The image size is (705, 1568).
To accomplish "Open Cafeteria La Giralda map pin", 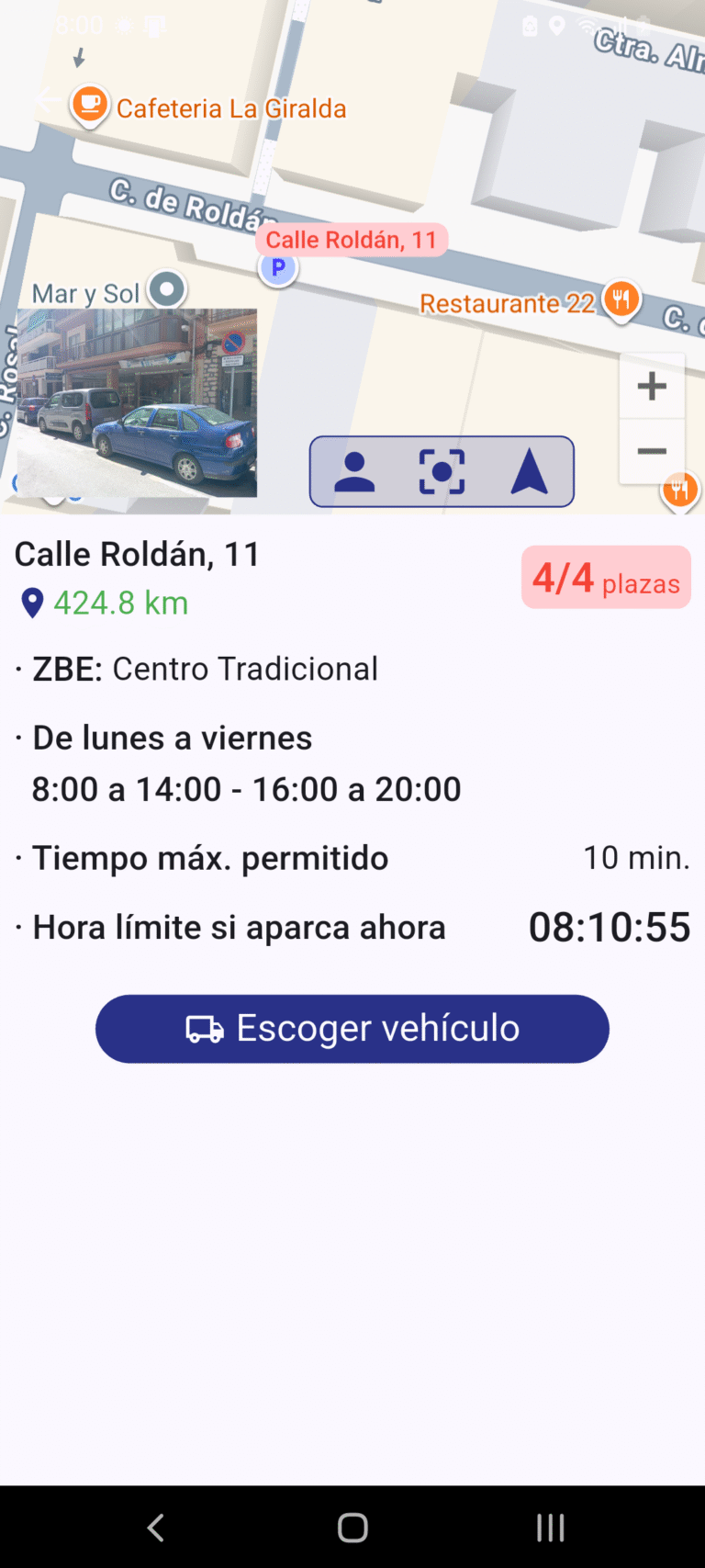I will (x=90, y=104).
